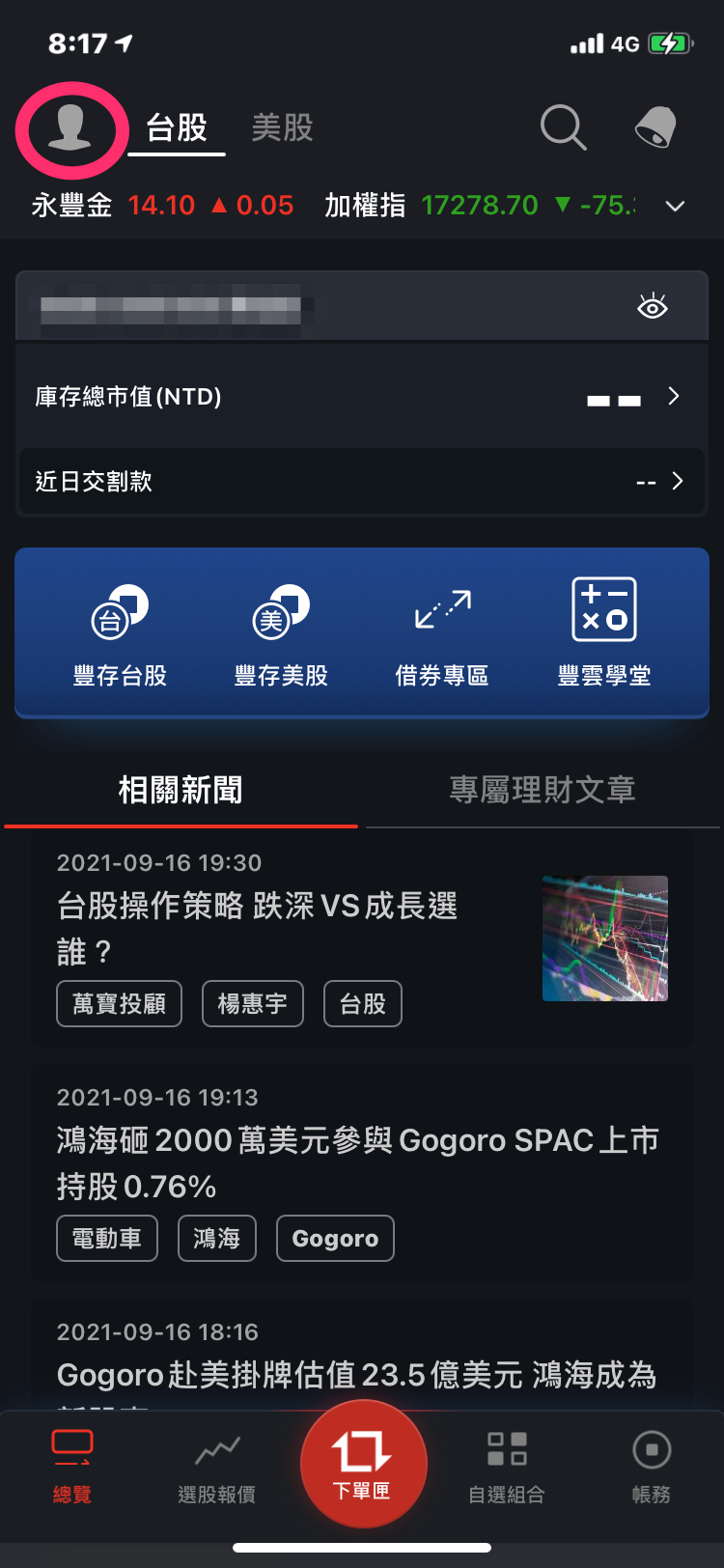Switch to the 美股 tab
The width and height of the screenshot is (724, 1568).
282,128
